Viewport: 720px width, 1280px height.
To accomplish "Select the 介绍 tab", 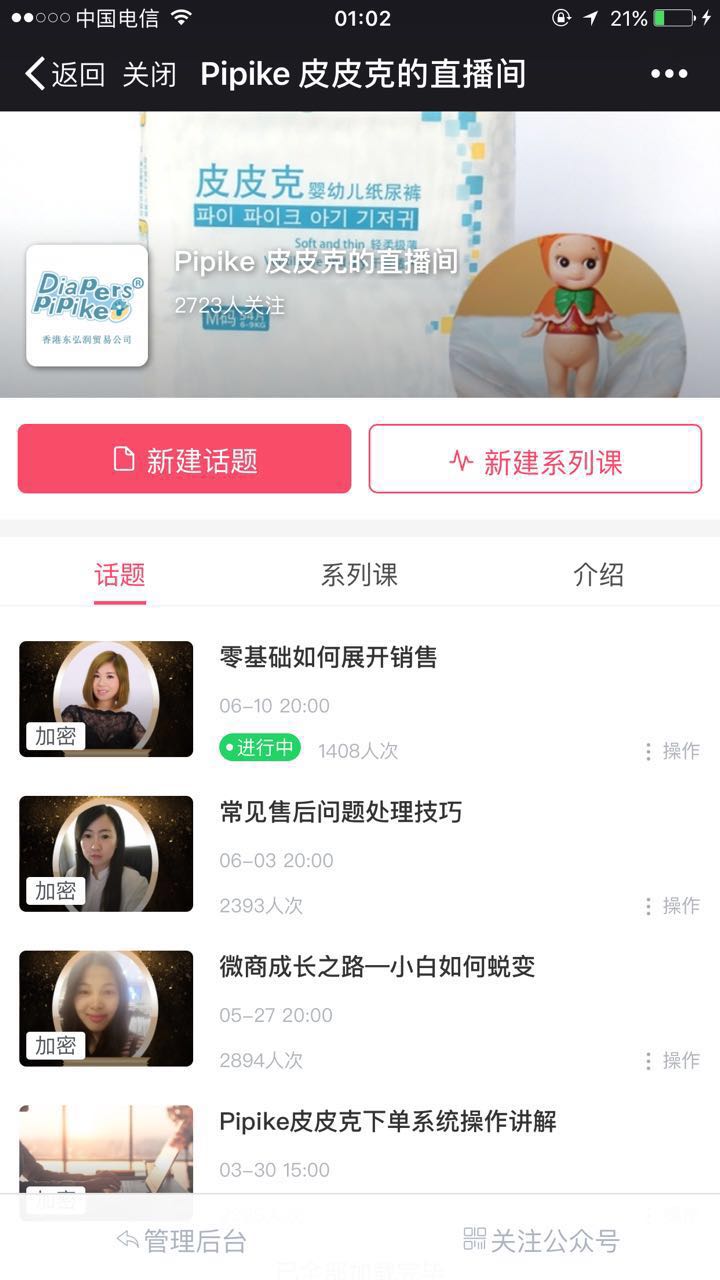I will tap(598, 575).
